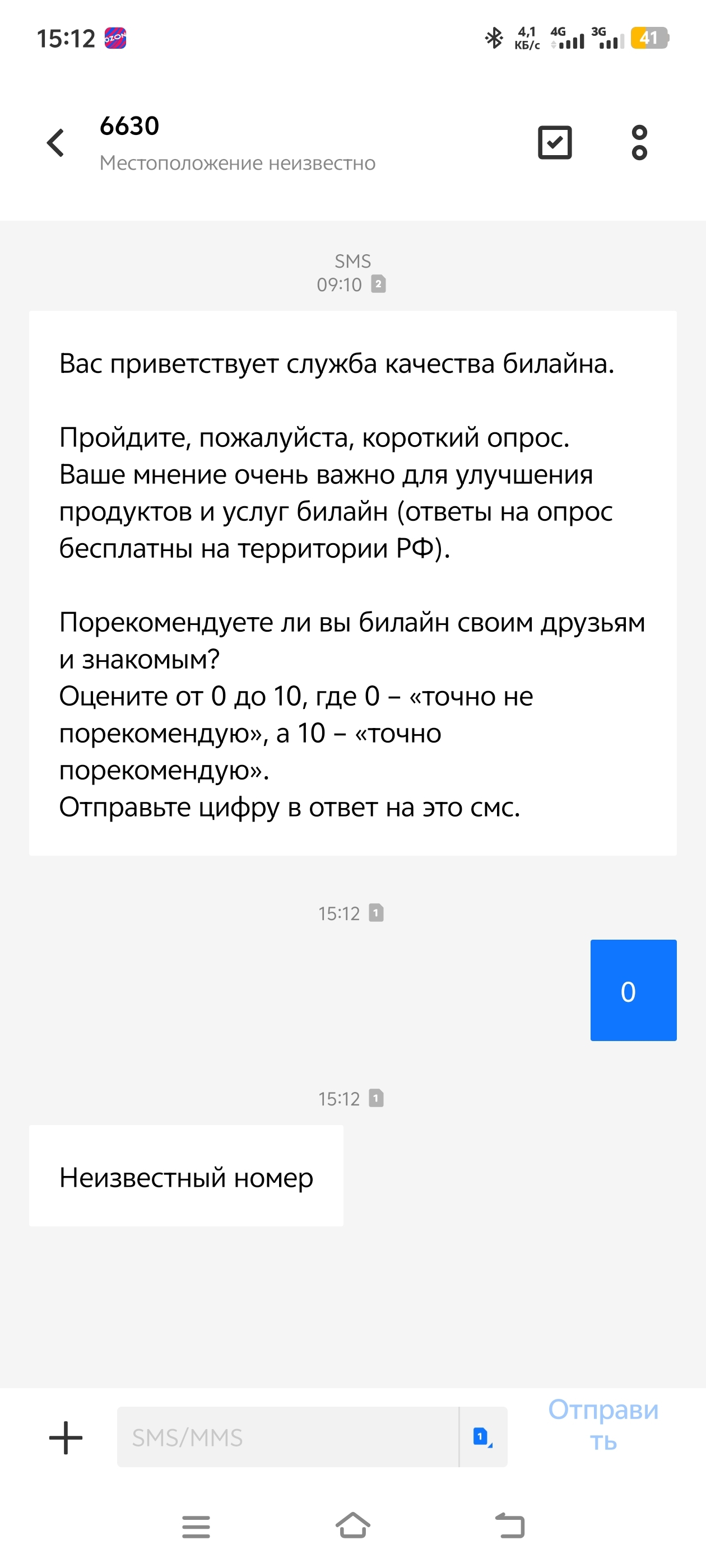
Task: Open the three-dot overflow menu
Action: 639,143
